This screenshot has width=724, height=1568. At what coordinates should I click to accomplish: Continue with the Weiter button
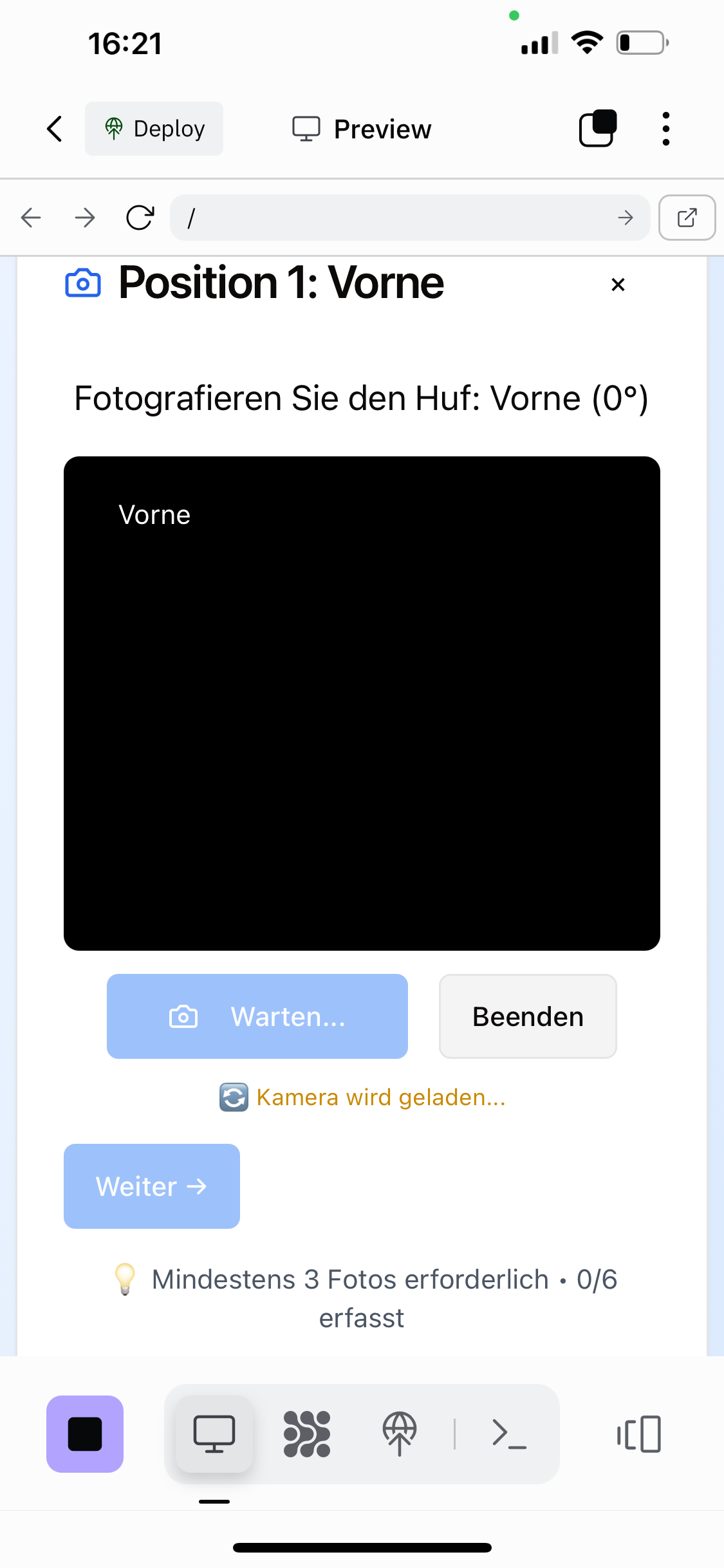152,1186
